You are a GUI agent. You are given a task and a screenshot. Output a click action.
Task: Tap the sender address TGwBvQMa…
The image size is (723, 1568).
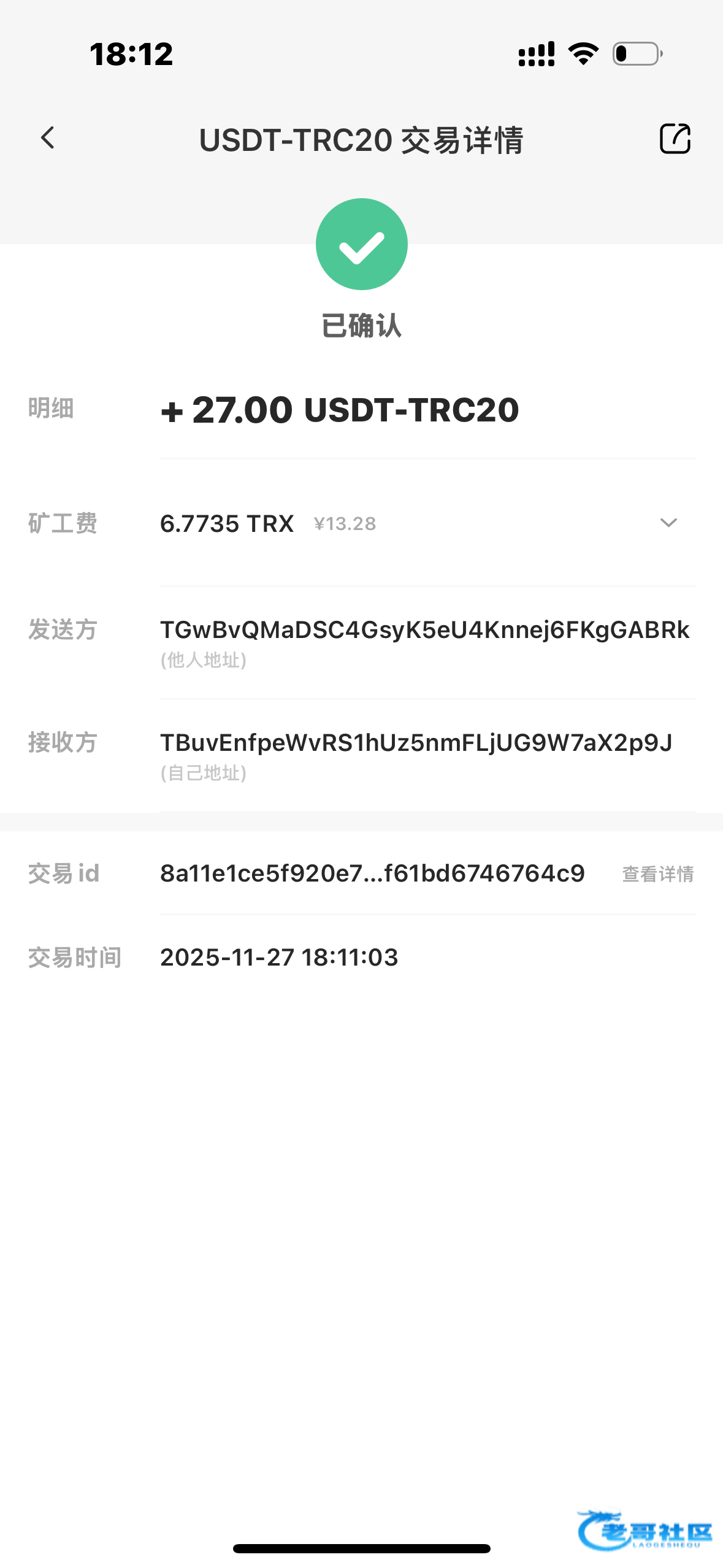point(424,630)
